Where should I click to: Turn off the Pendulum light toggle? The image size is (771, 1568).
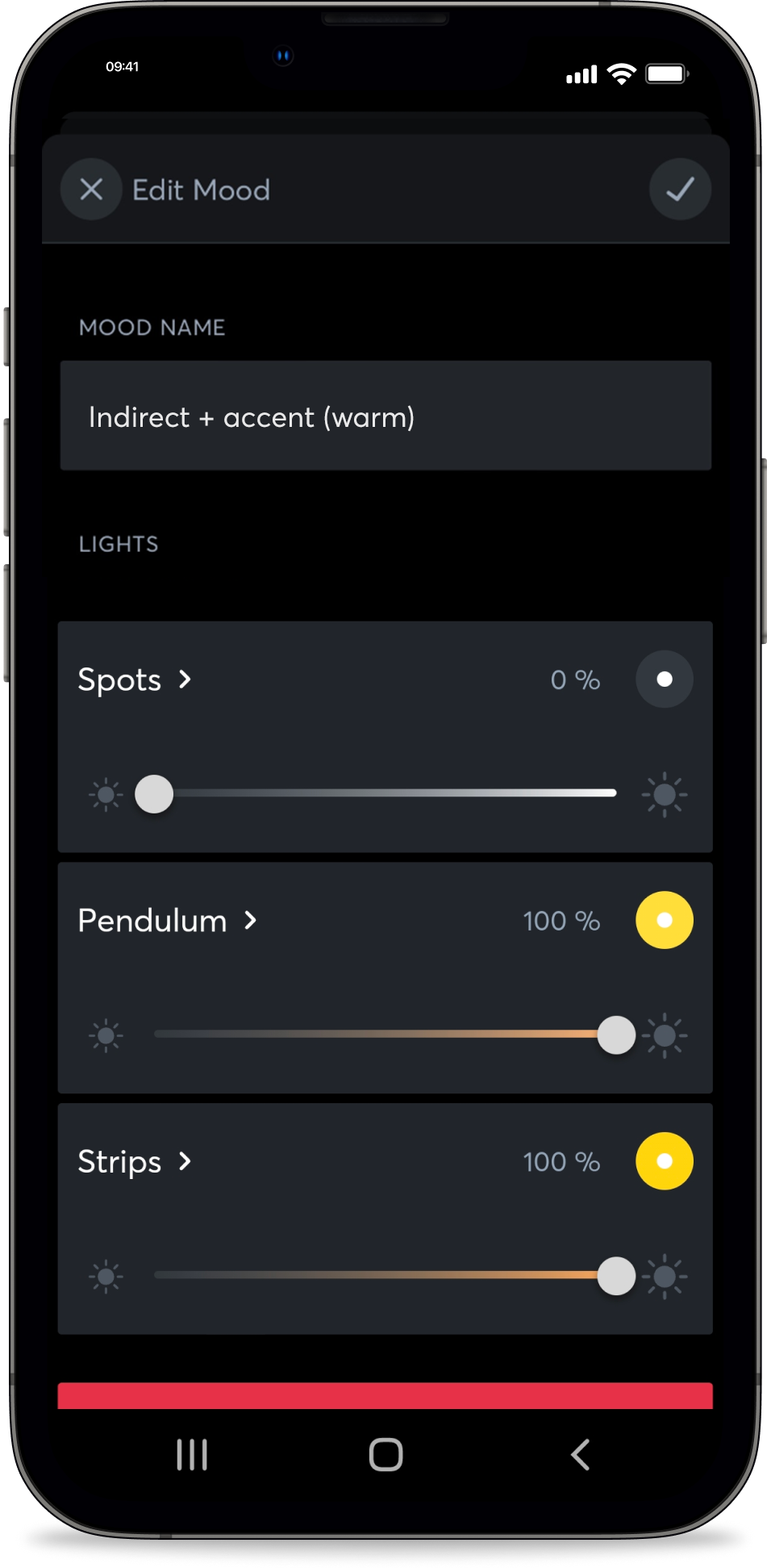(664, 920)
